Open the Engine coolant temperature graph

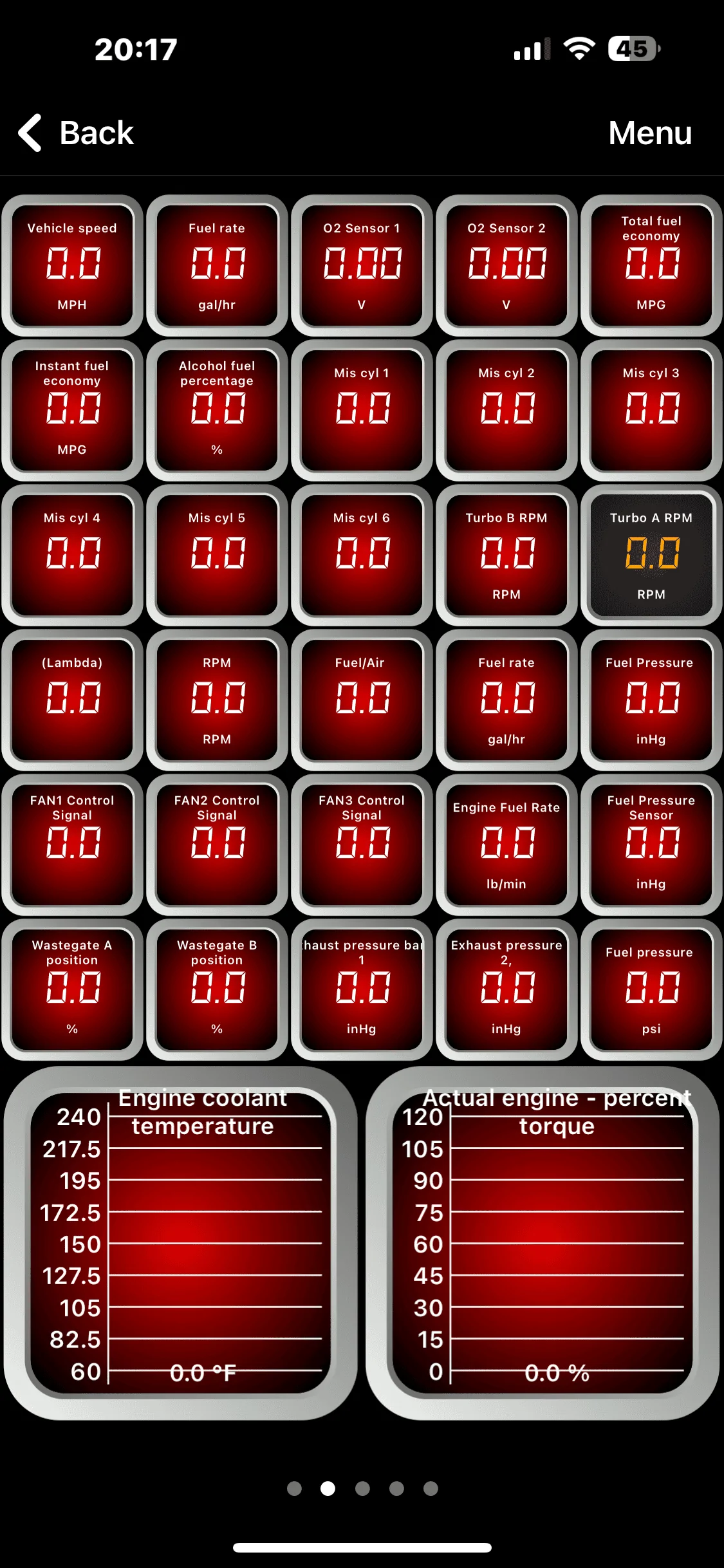[181, 1242]
